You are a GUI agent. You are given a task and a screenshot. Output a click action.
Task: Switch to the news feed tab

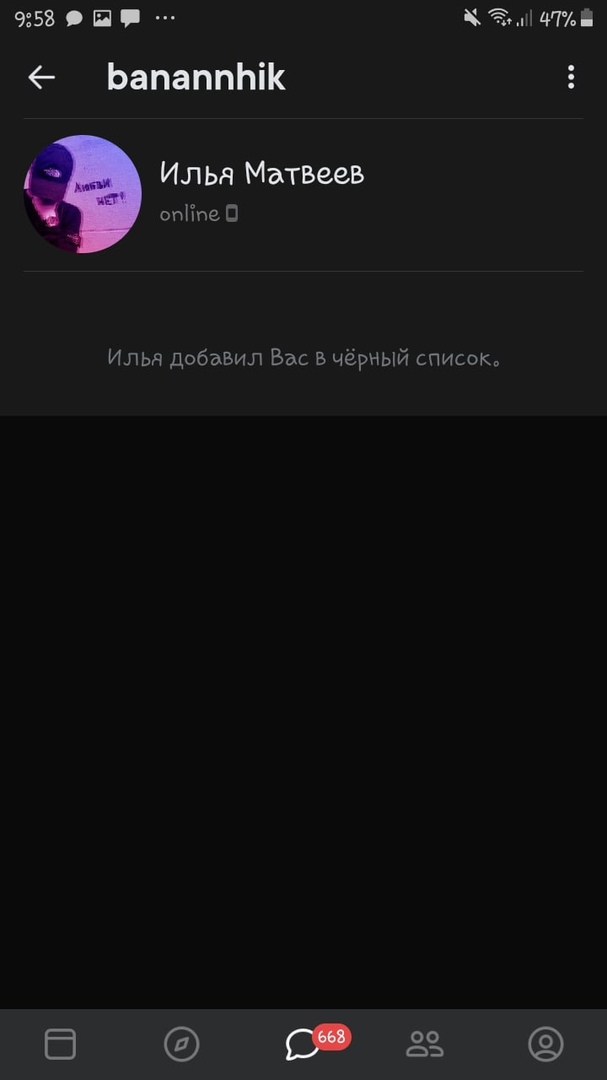60,1044
